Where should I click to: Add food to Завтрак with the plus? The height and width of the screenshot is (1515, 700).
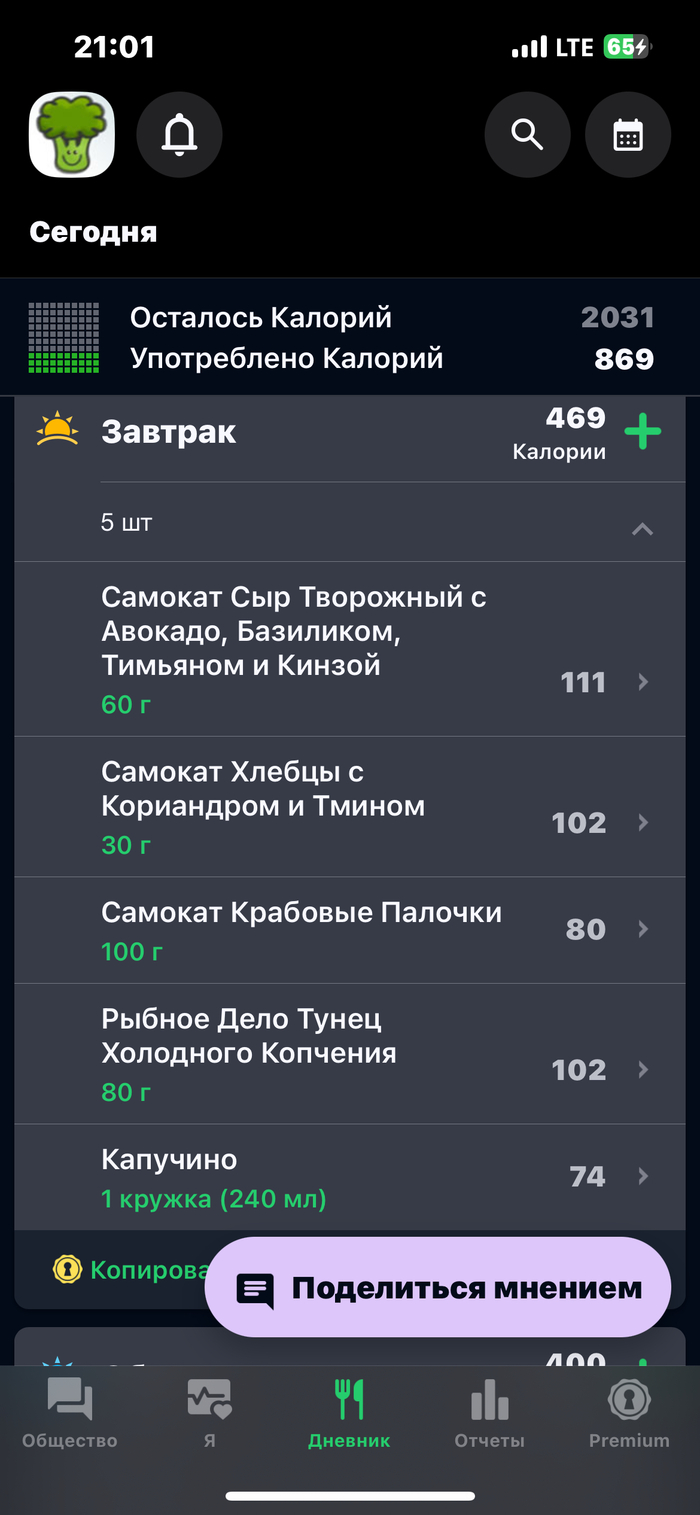pos(642,433)
